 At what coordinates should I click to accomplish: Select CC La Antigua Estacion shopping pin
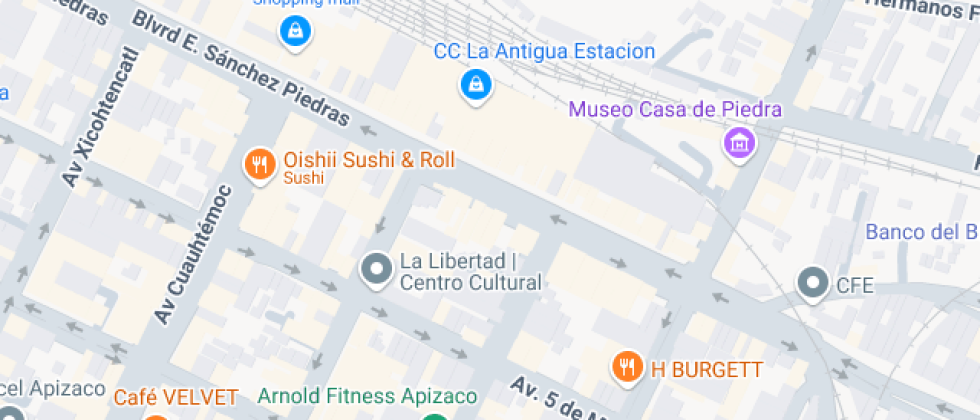click(x=476, y=84)
